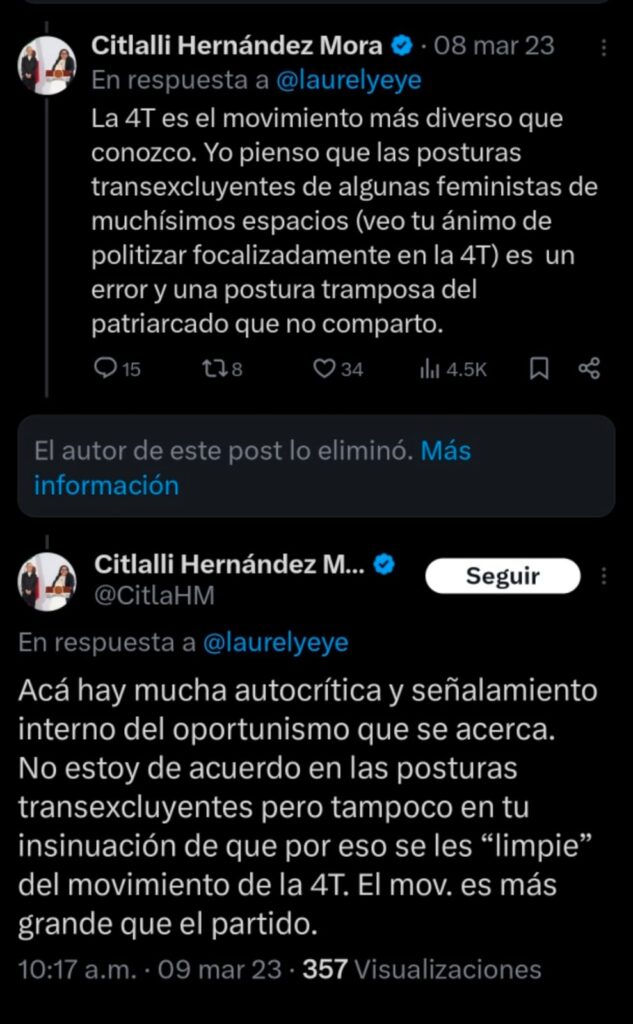Image resolution: width=633 pixels, height=1024 pixels.
Task: Like the post with 34 likes
Action: tap(338, 370)
